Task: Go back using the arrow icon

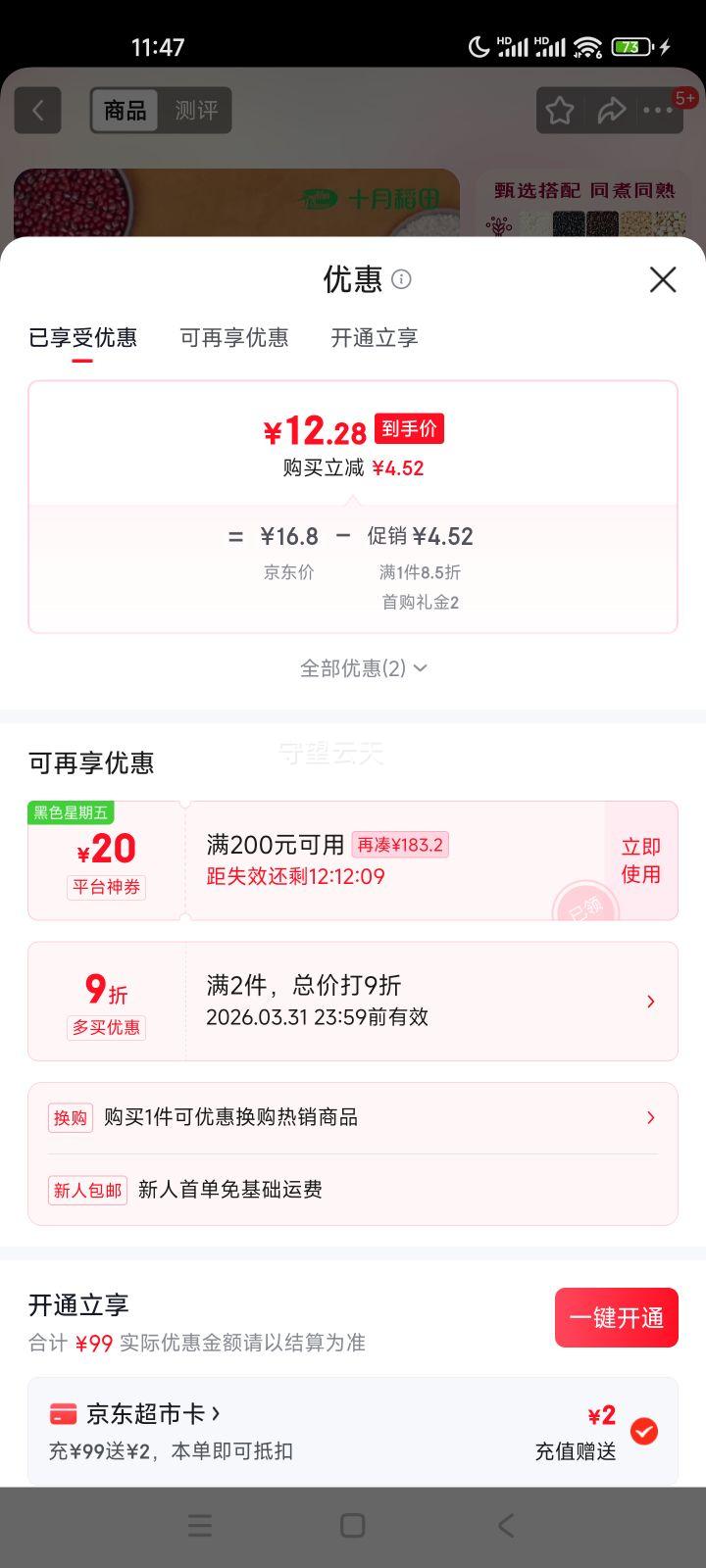Action: (x=37, y=110)
